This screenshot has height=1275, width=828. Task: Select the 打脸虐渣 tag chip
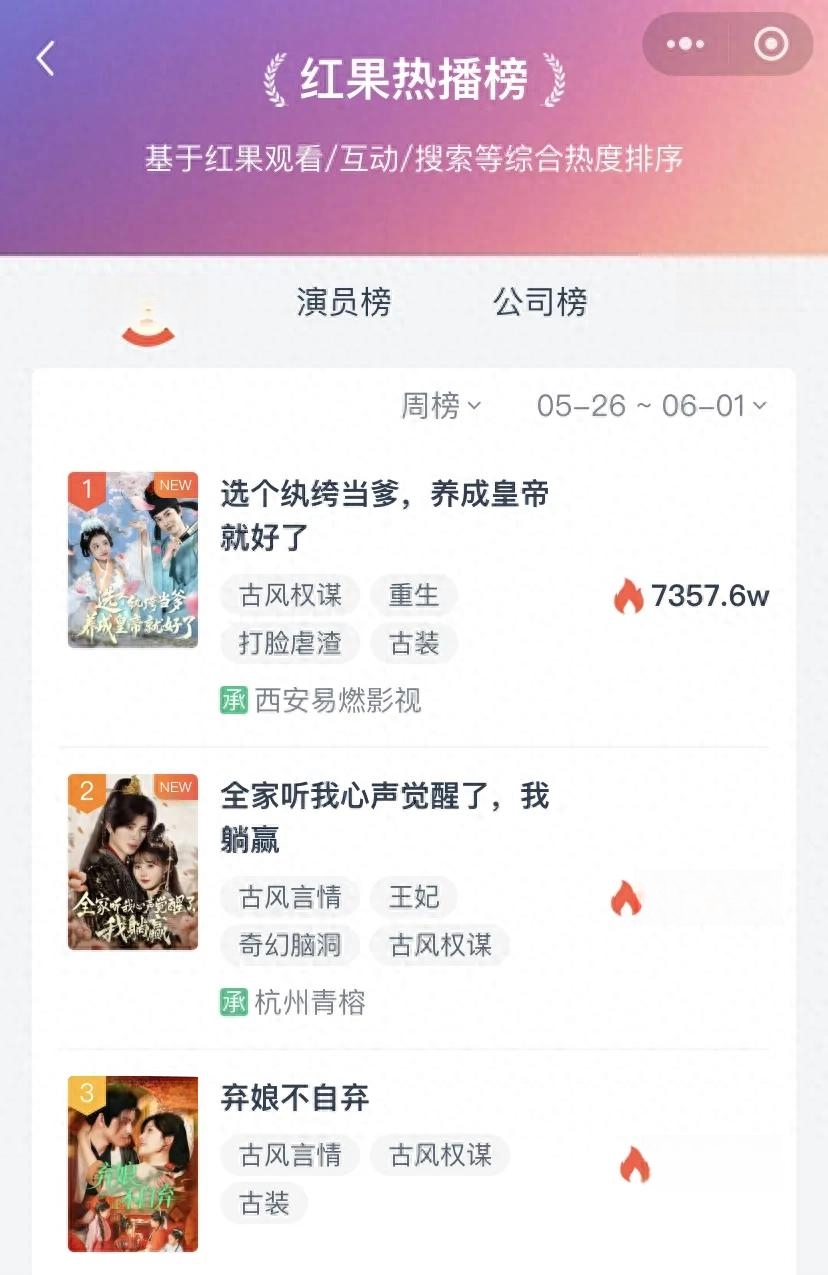pyautogui.click(x=290, y=643)
